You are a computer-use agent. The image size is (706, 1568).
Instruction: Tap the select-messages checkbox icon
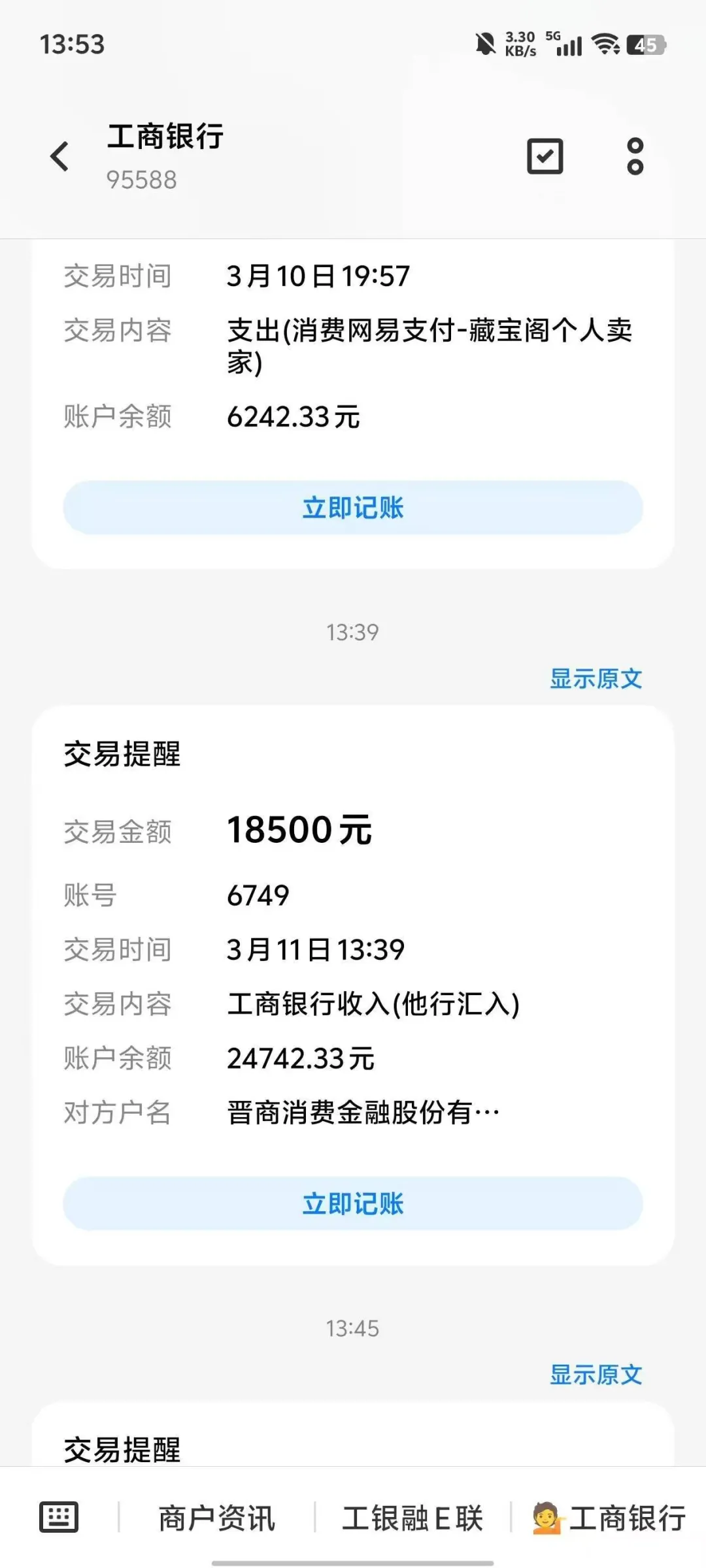coord(545,157)
